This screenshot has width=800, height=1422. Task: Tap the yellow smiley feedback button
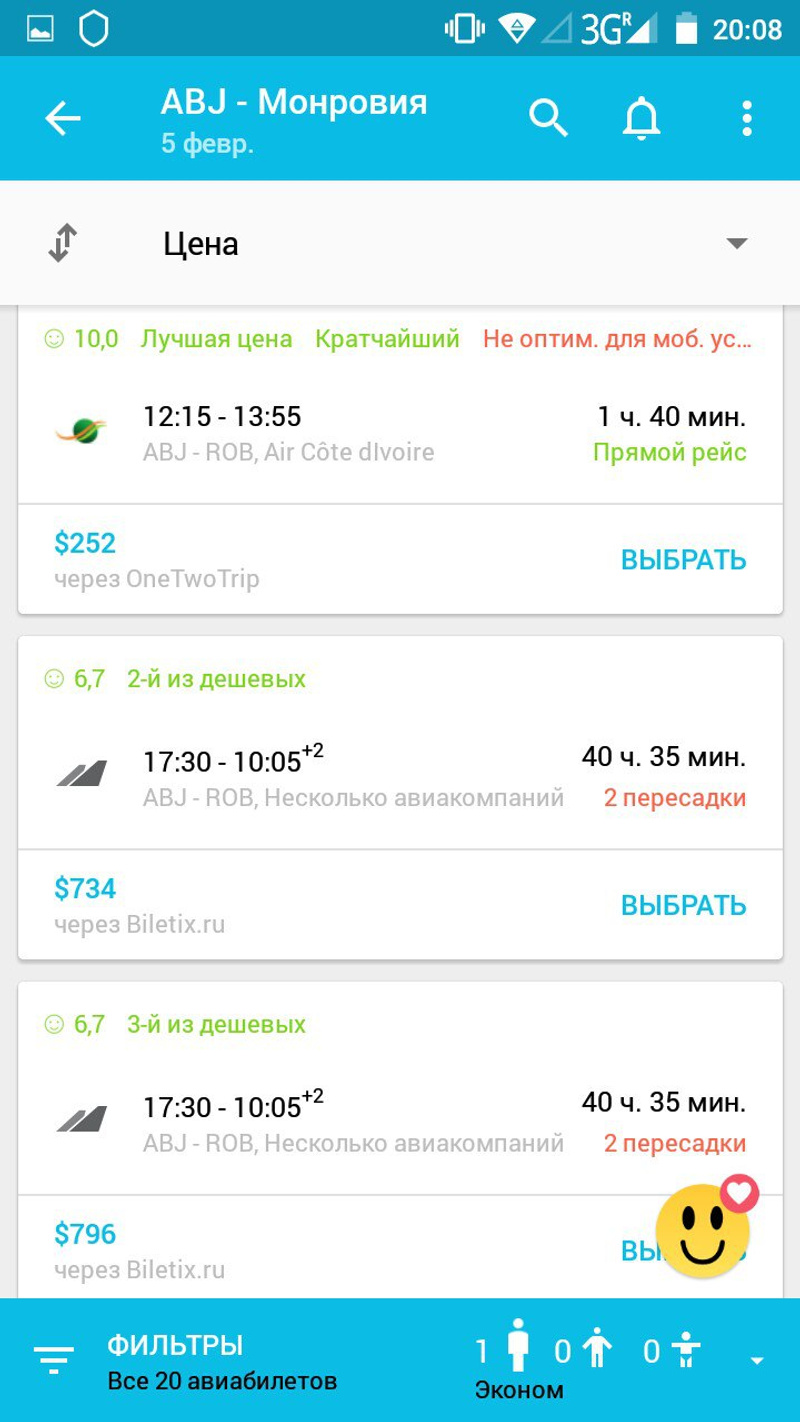coord(703,1231)
